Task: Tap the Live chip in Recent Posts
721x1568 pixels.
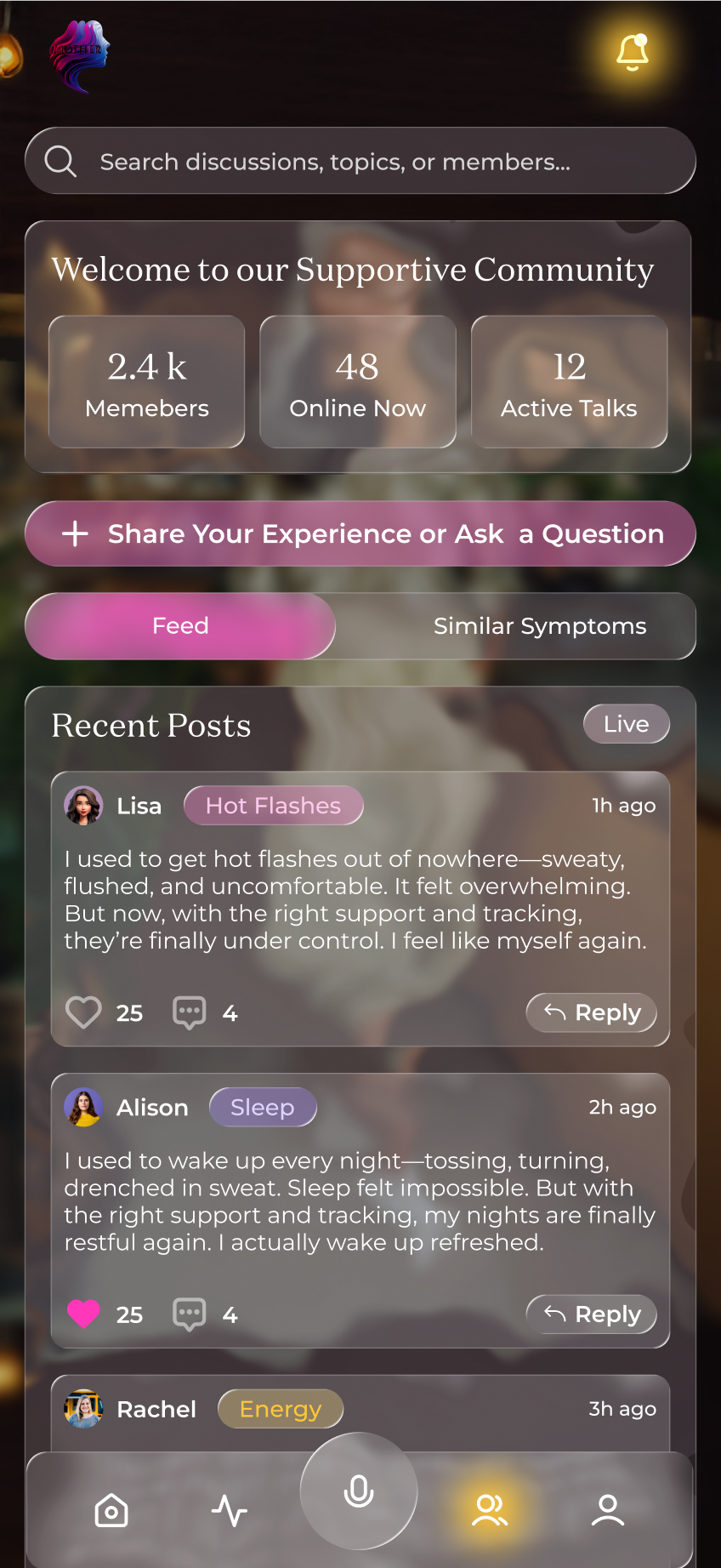Action: 626,724
